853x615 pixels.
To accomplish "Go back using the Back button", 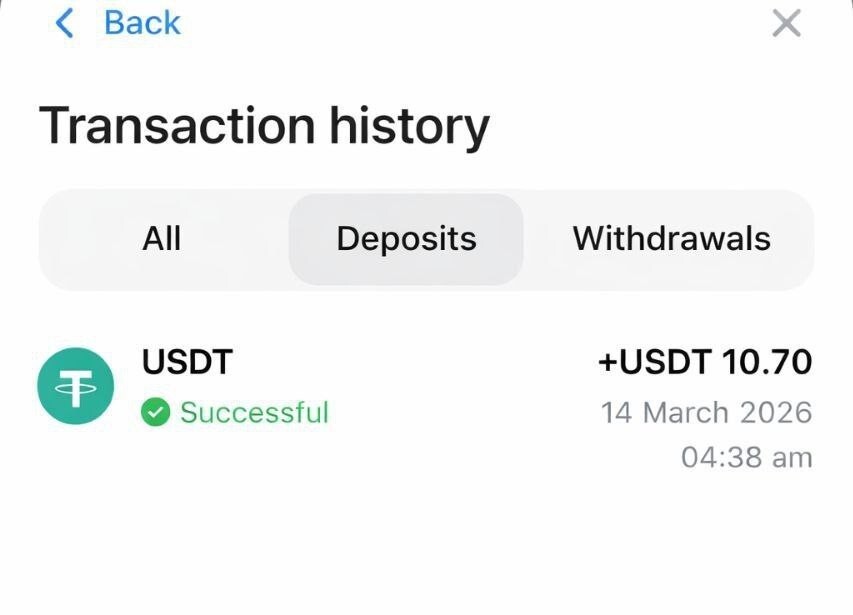I will [x=120, y=23].
